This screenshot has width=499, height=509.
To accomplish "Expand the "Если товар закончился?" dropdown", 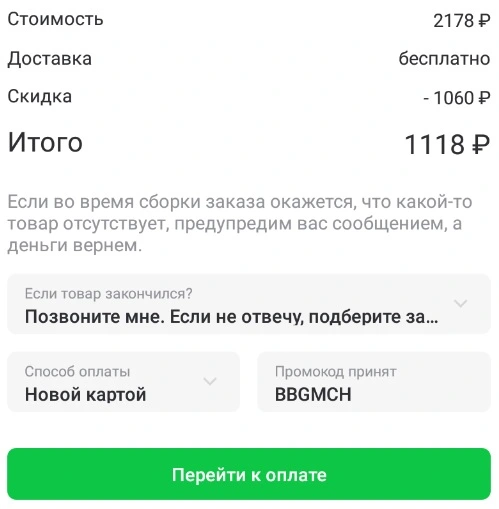I will click(249, 304).
